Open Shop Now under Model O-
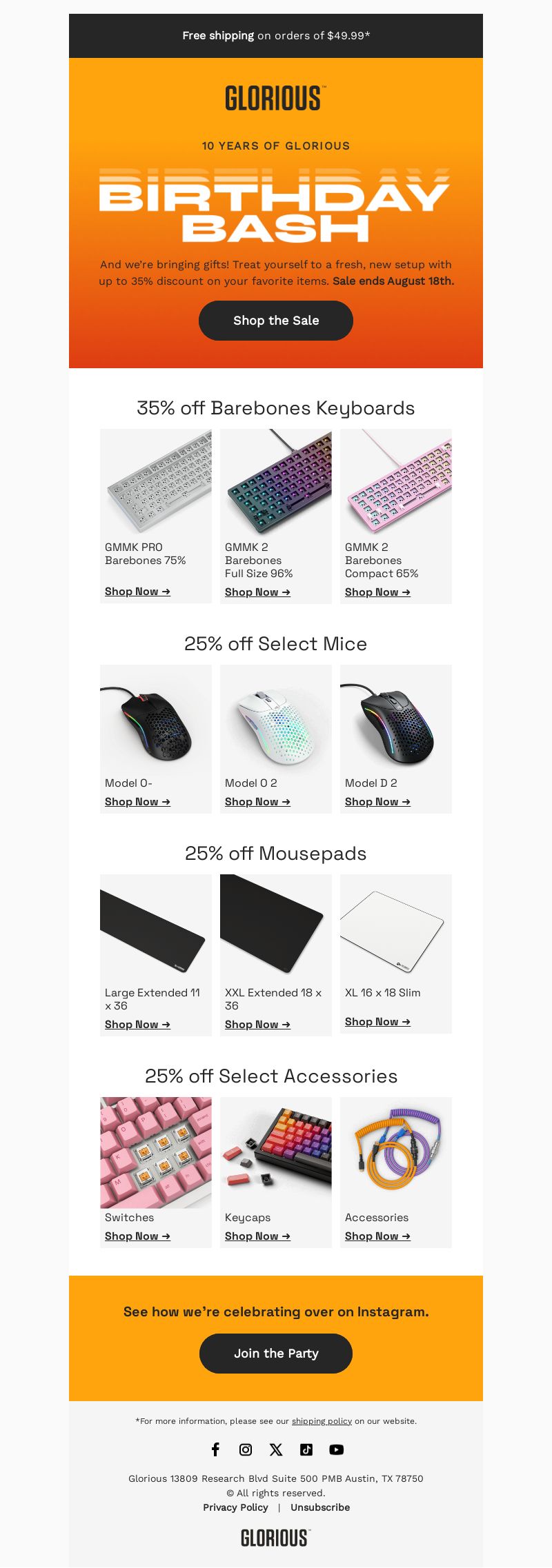This screenshot has height=1568, width=552. 137,802
